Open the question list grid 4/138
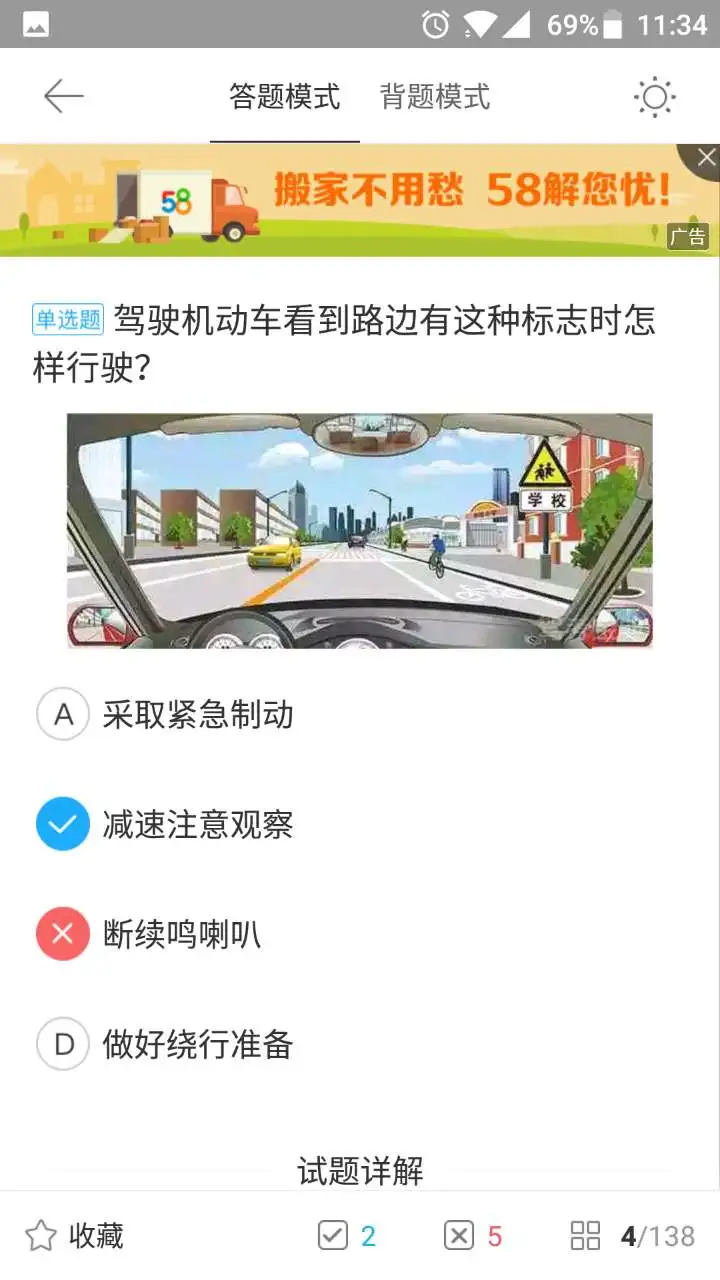Screen dimensions: 720x1280 coord(632,1236)
